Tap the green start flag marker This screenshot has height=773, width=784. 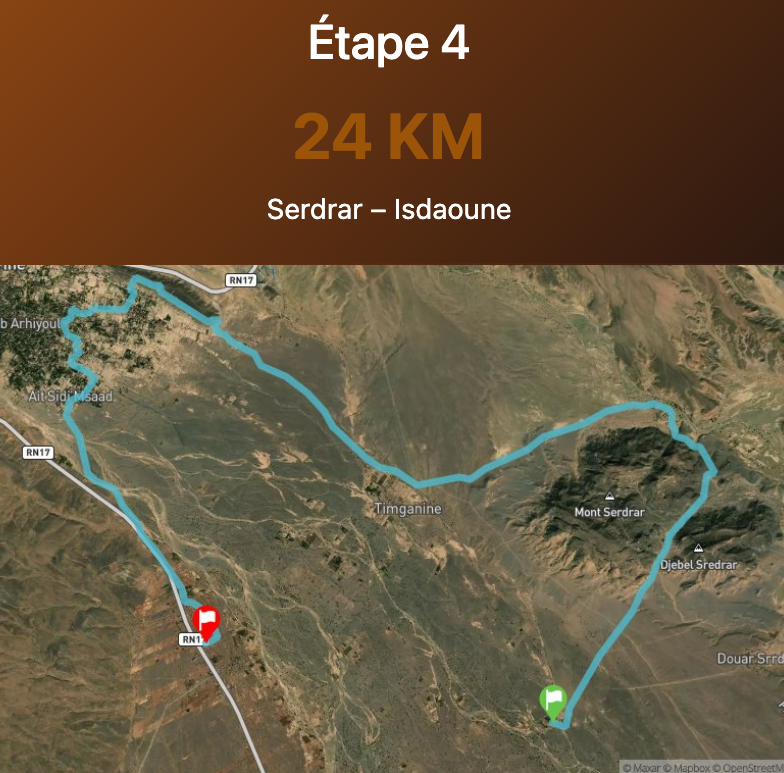tap(552, 699)
